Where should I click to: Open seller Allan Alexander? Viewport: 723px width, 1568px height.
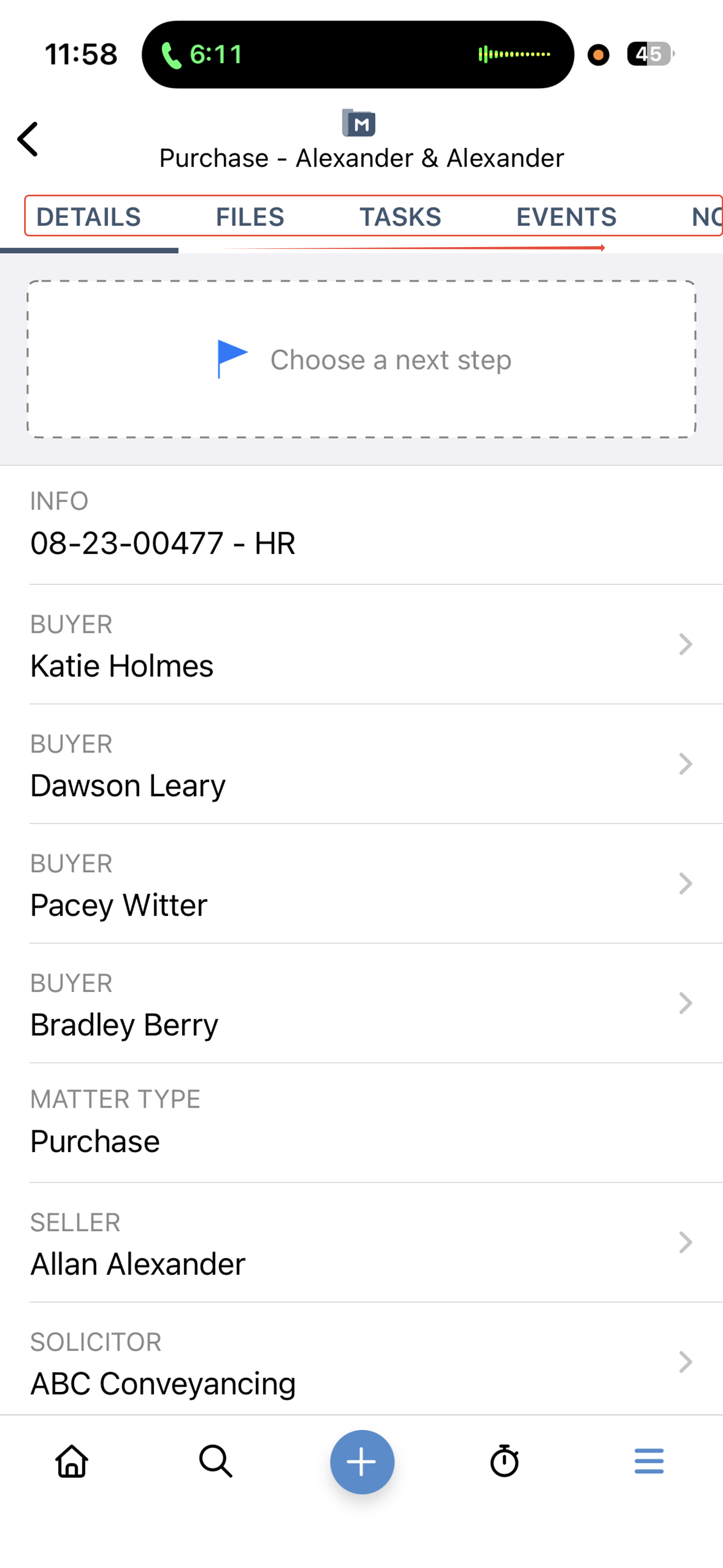(361, 1244)
